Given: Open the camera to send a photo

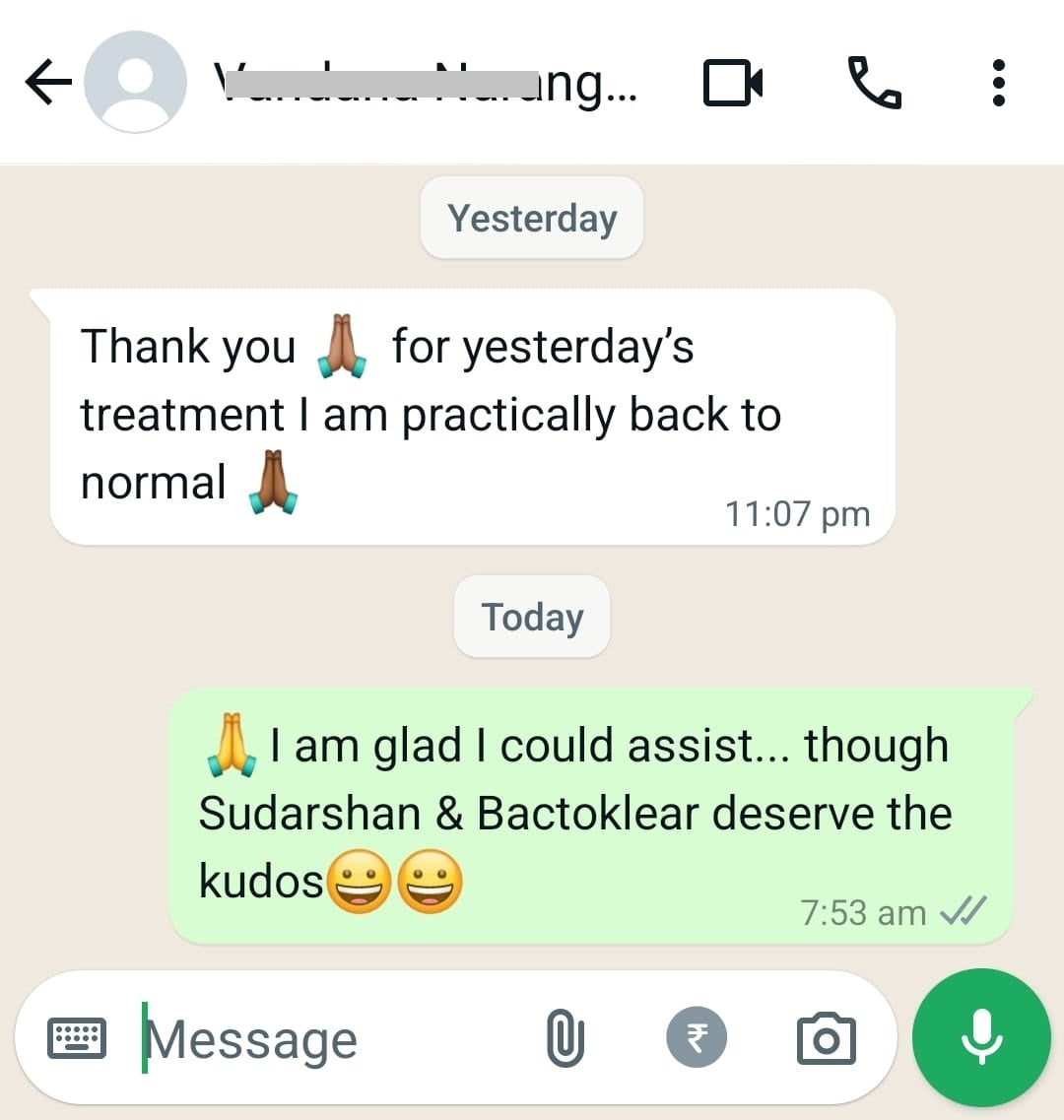Looking at the screenshot, I should [826, 1039].
